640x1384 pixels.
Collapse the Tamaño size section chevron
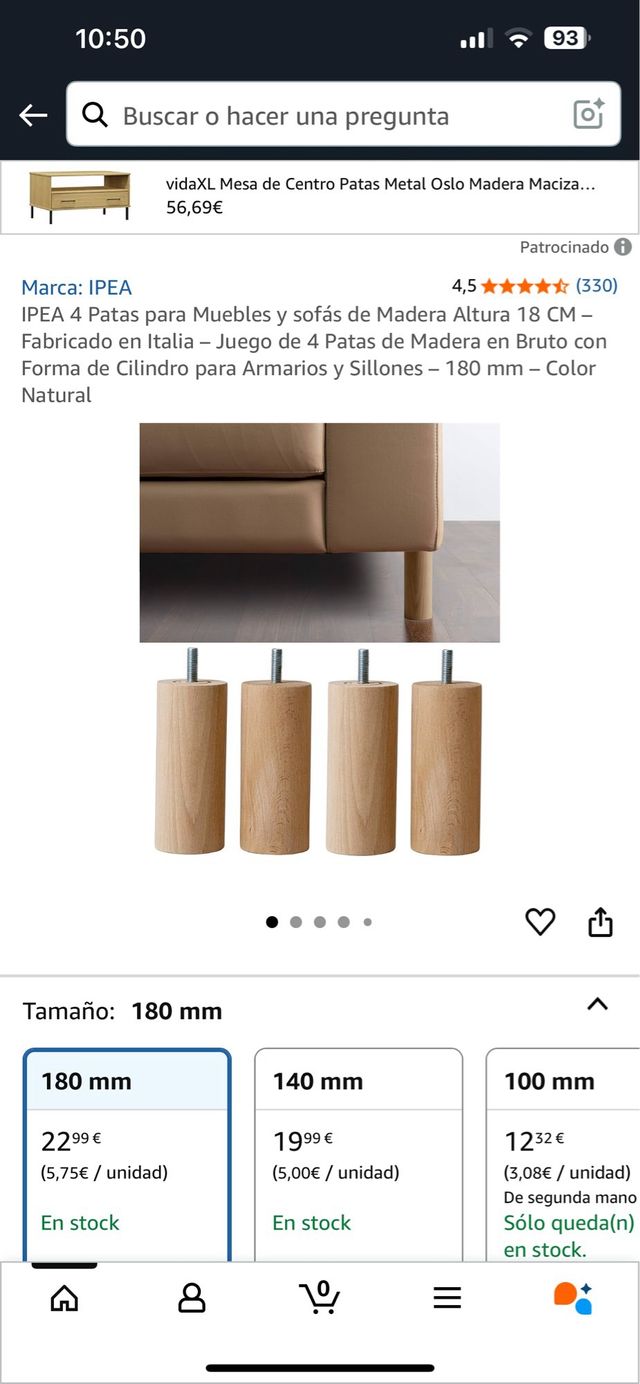tap(597, 1004)
